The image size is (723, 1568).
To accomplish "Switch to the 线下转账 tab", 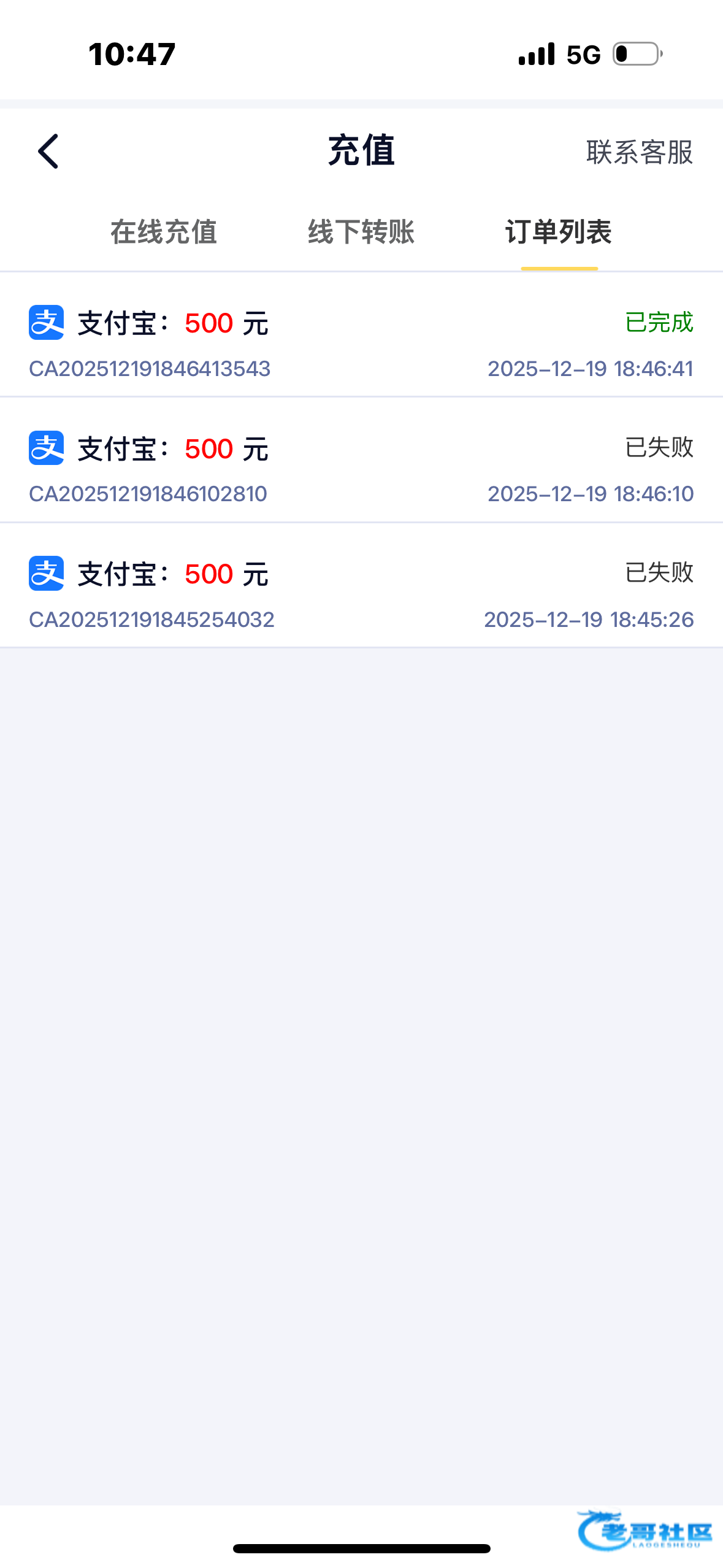I will pyautogui.click(x=361, y=233).
